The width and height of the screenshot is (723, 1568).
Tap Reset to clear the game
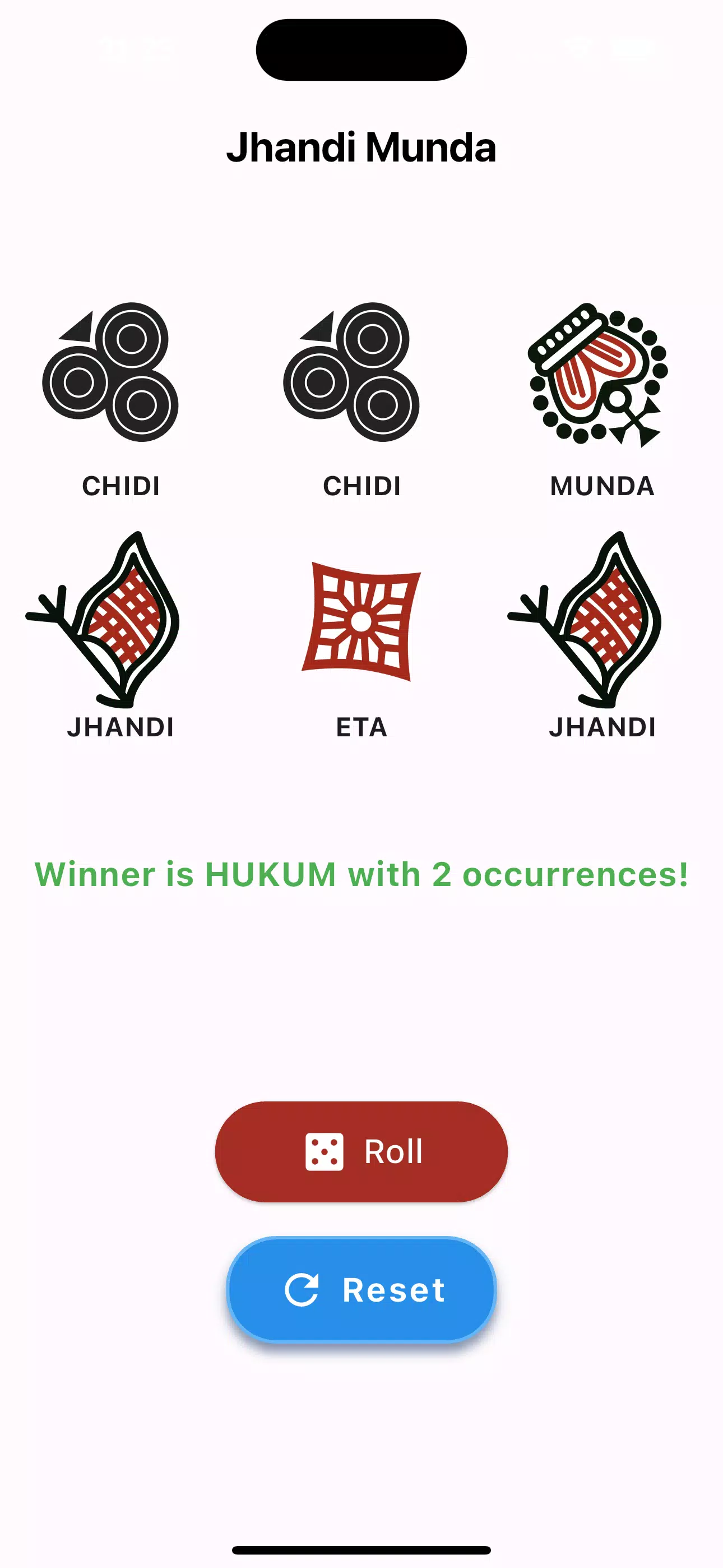[361, 1289]
